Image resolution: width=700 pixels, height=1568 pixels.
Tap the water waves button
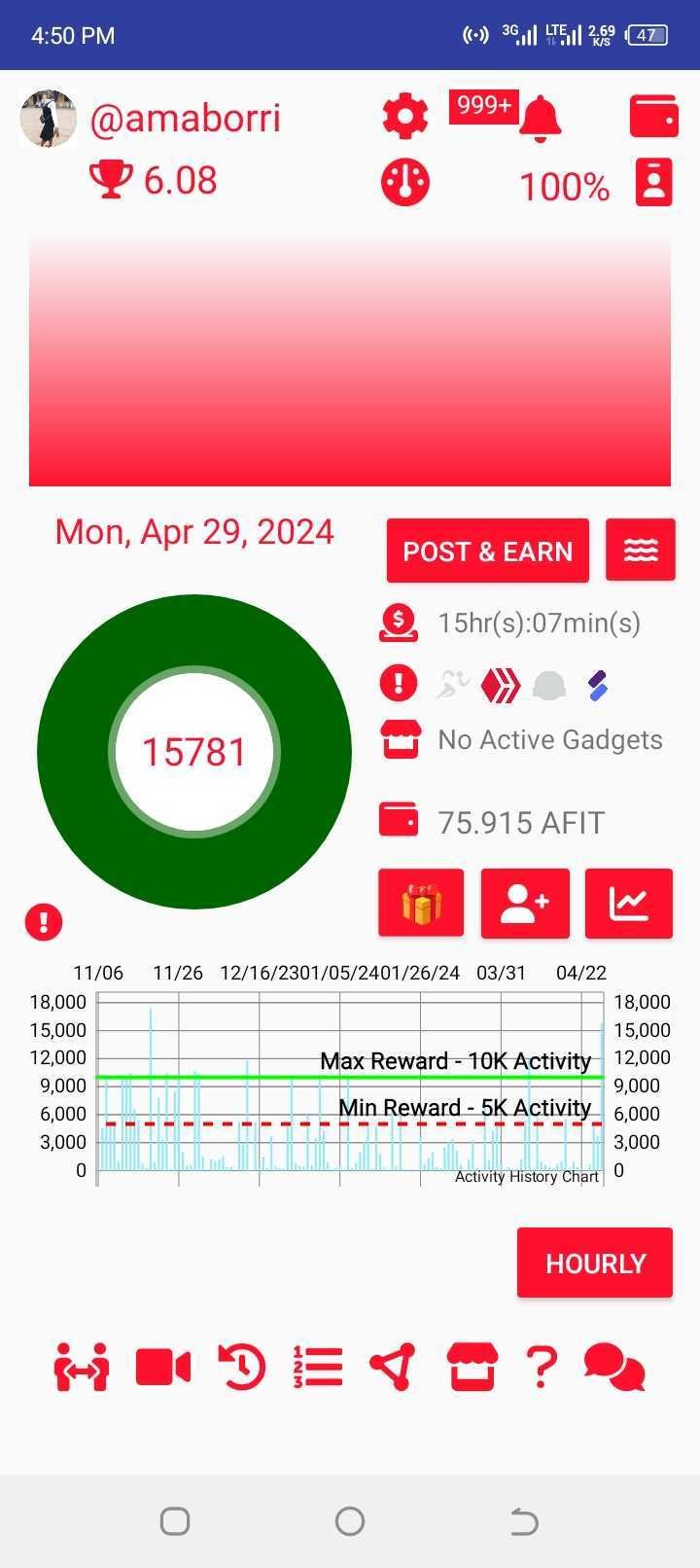click(641, 551)
